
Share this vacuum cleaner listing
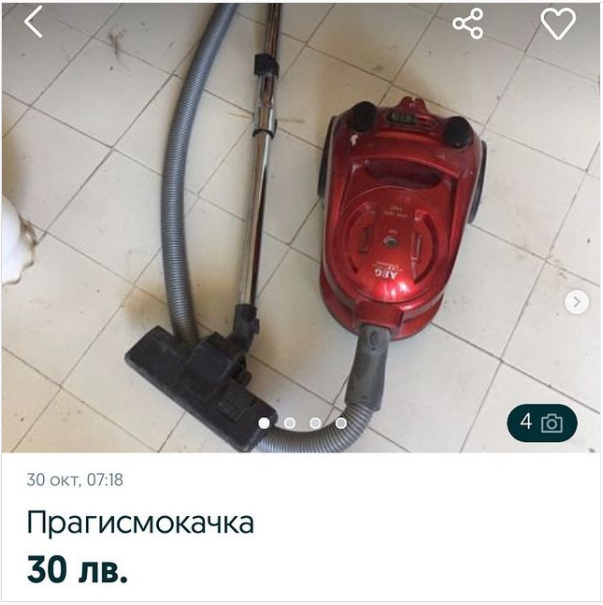click(468, 23)
